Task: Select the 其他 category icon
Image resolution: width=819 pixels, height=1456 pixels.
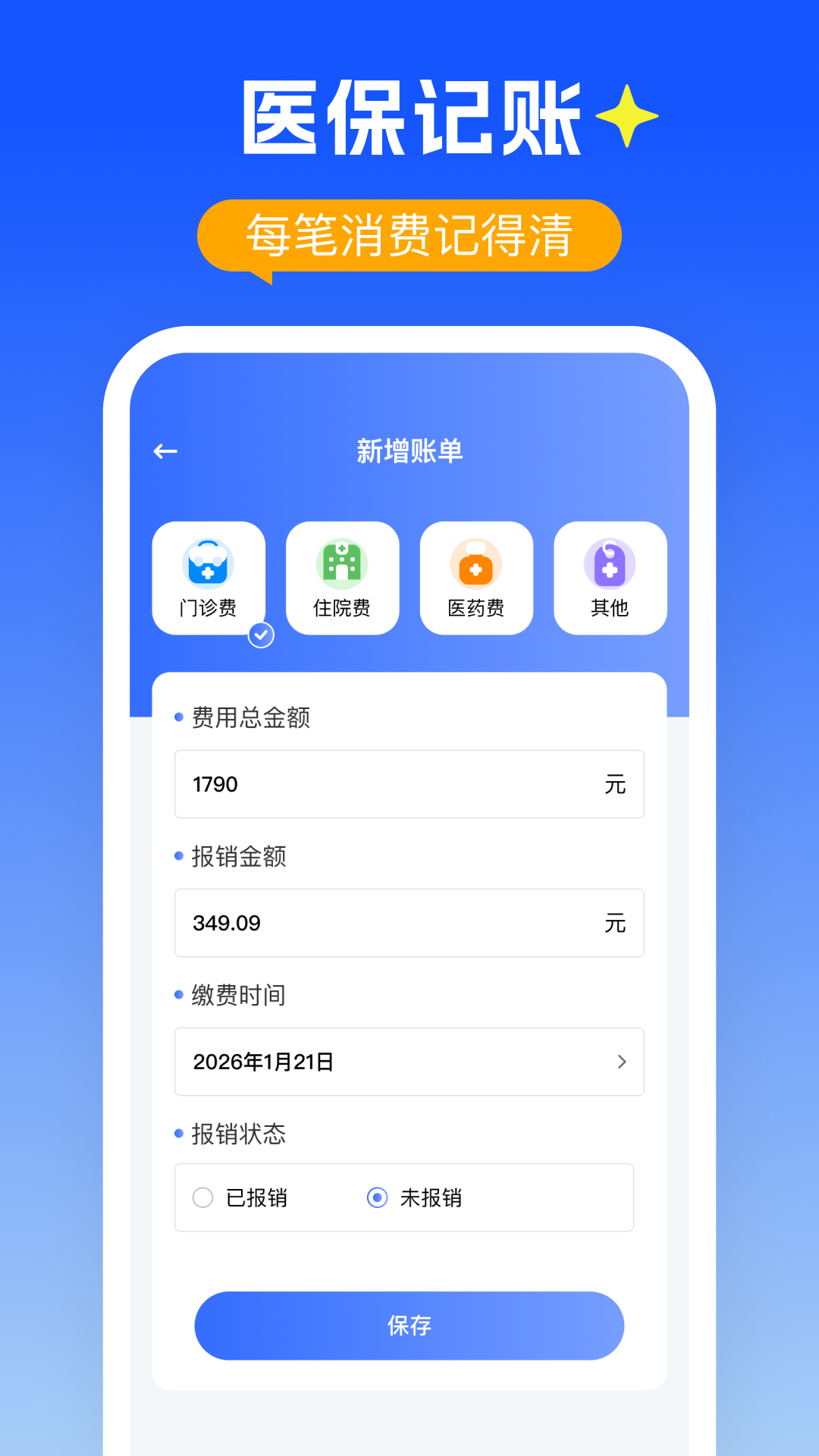Action: (609, 565)
